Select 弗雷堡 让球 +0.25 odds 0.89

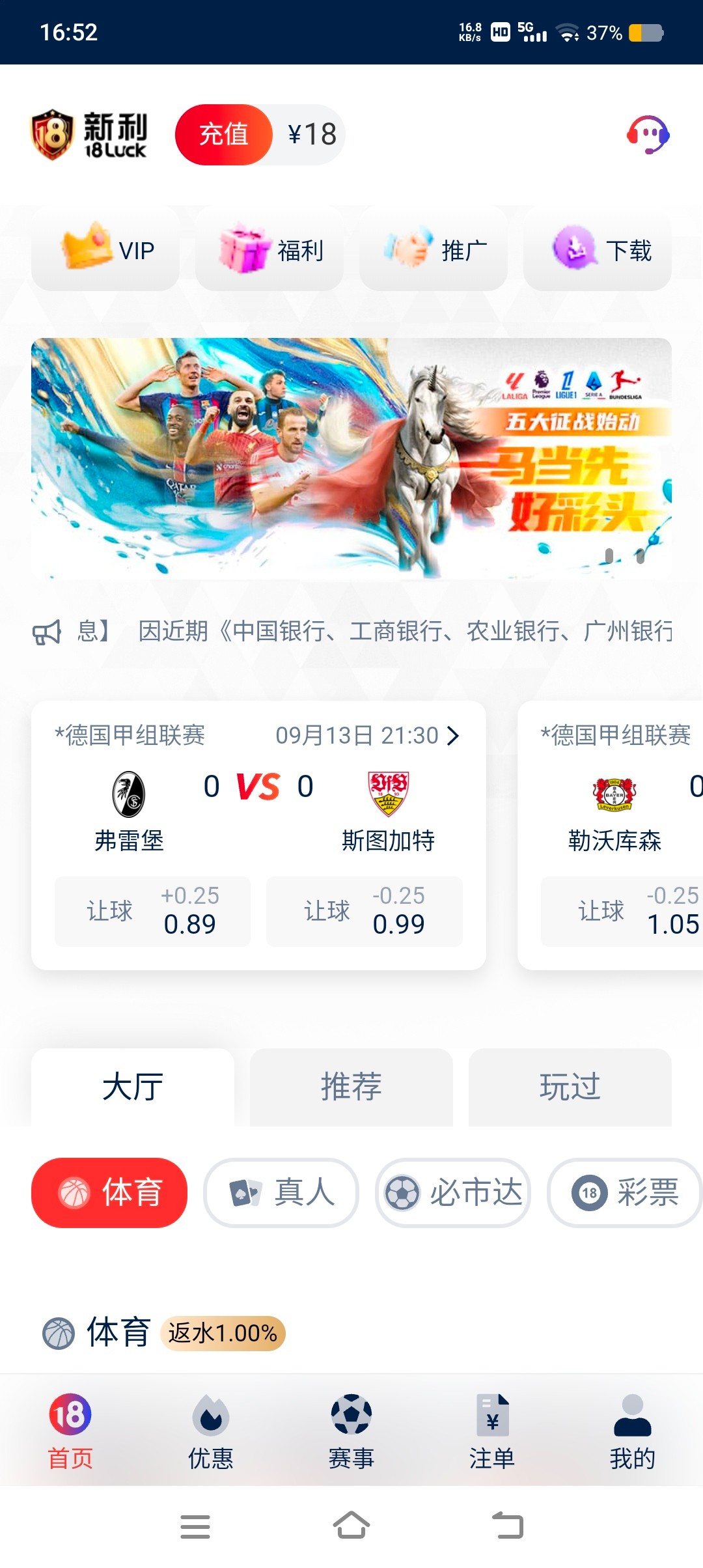(x=152, y=911)
